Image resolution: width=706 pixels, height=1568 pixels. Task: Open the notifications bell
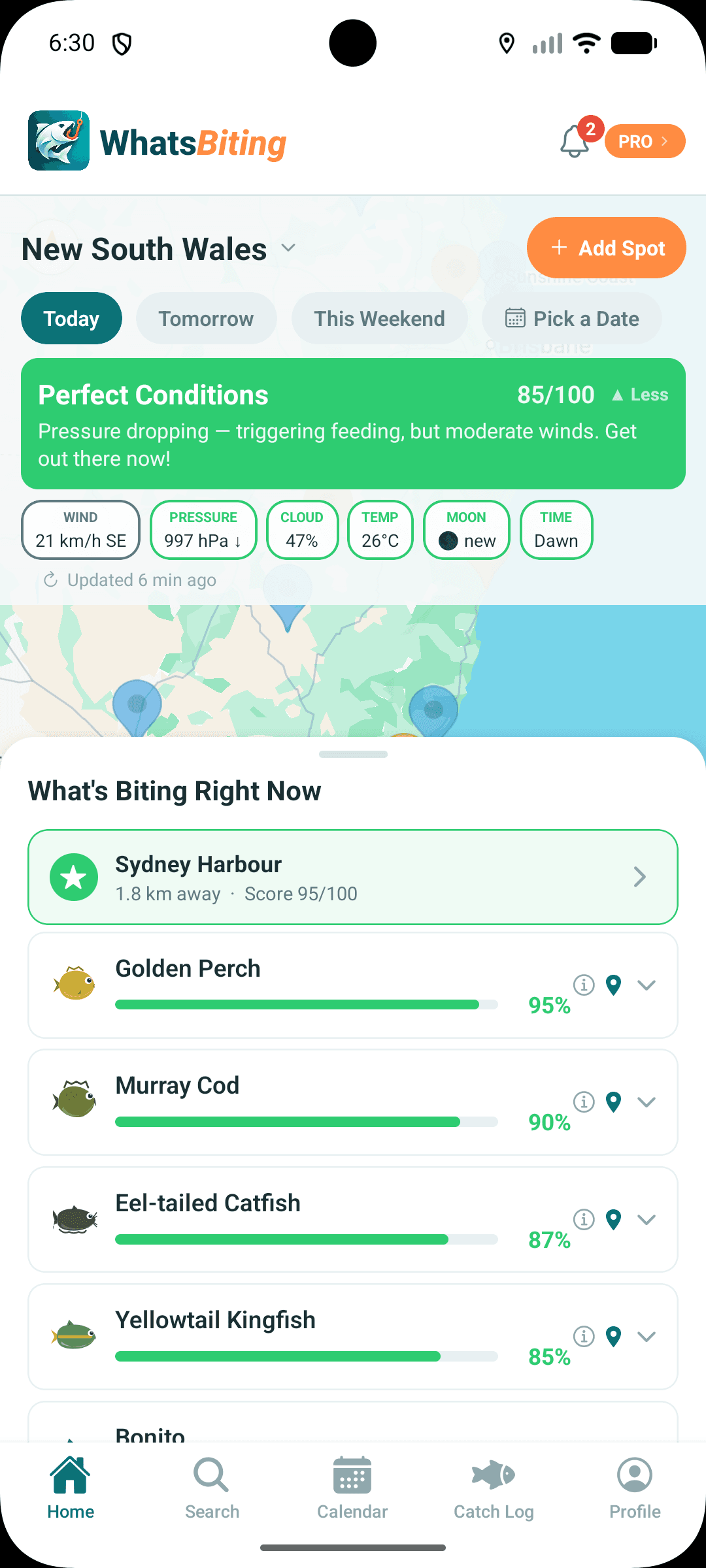coord(575,140)
